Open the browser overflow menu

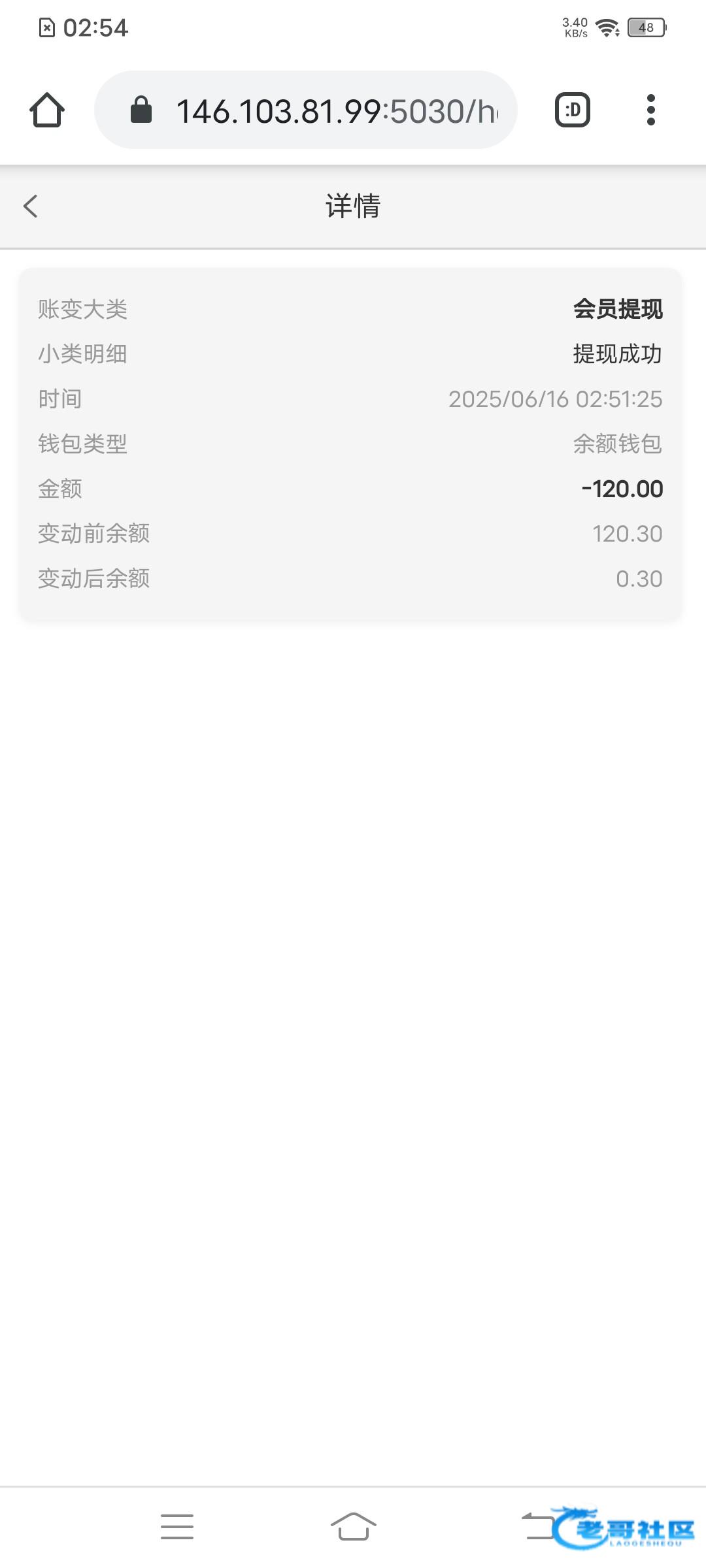click(650, 110)
